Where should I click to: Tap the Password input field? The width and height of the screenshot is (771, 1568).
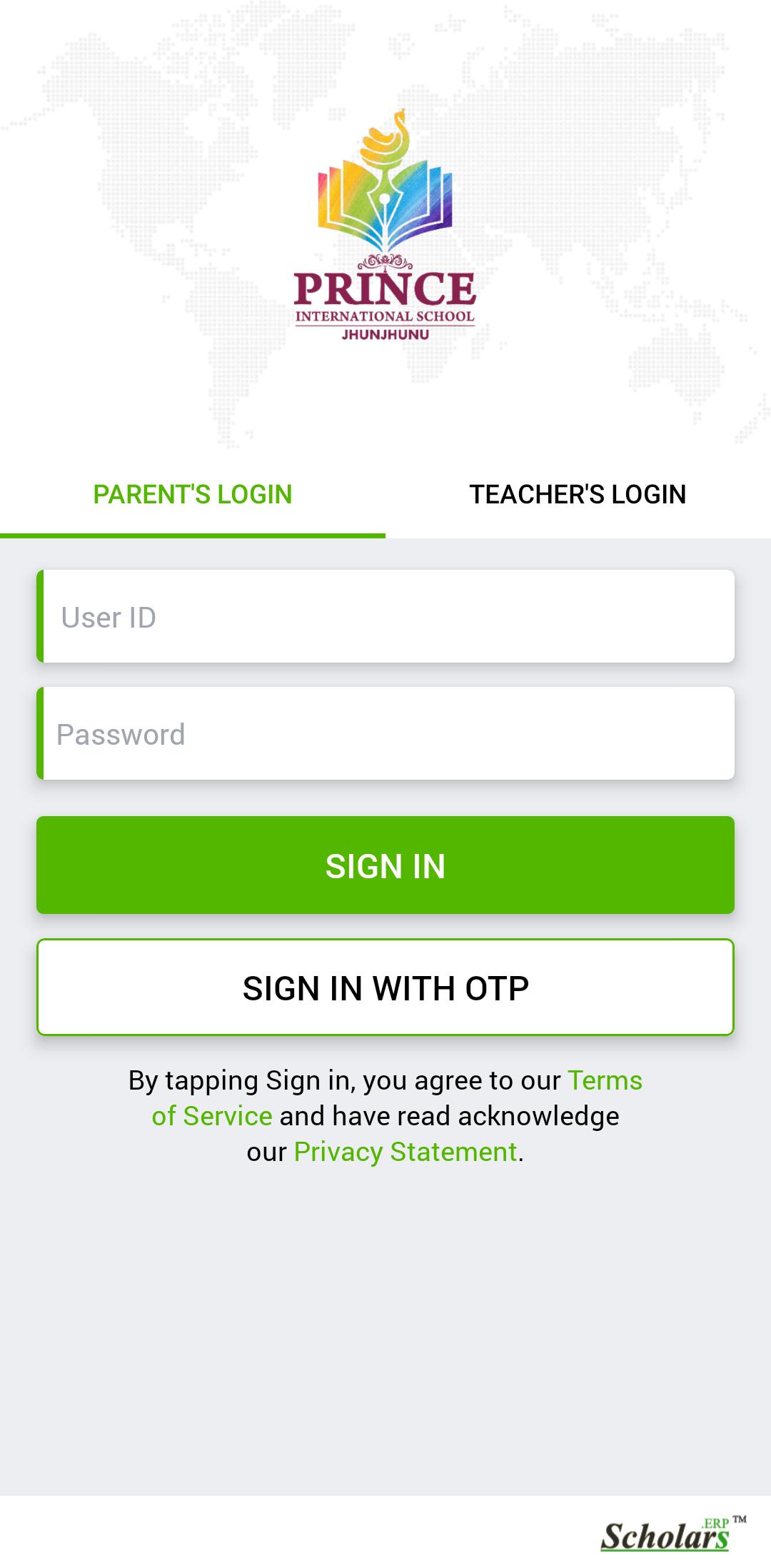(385, 734)
